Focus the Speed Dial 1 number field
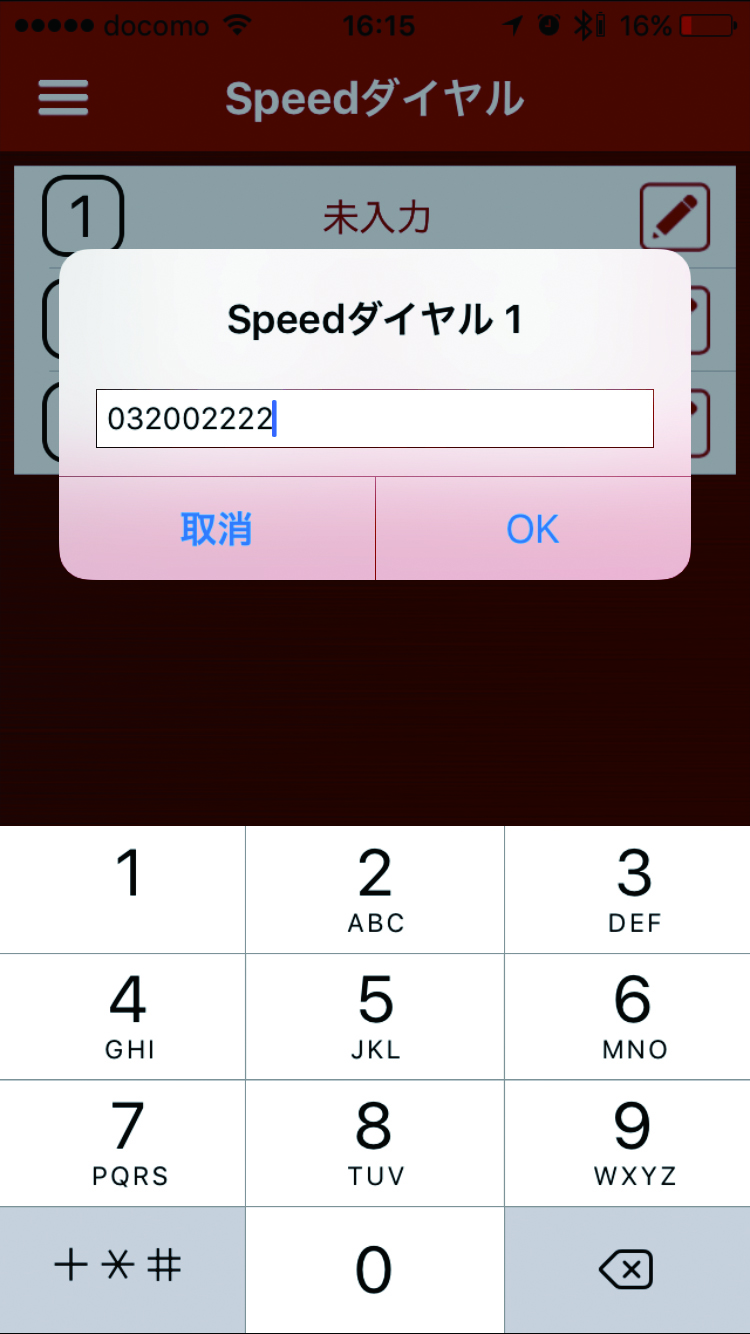This screenshot has height=1334, width=750. 374,419
